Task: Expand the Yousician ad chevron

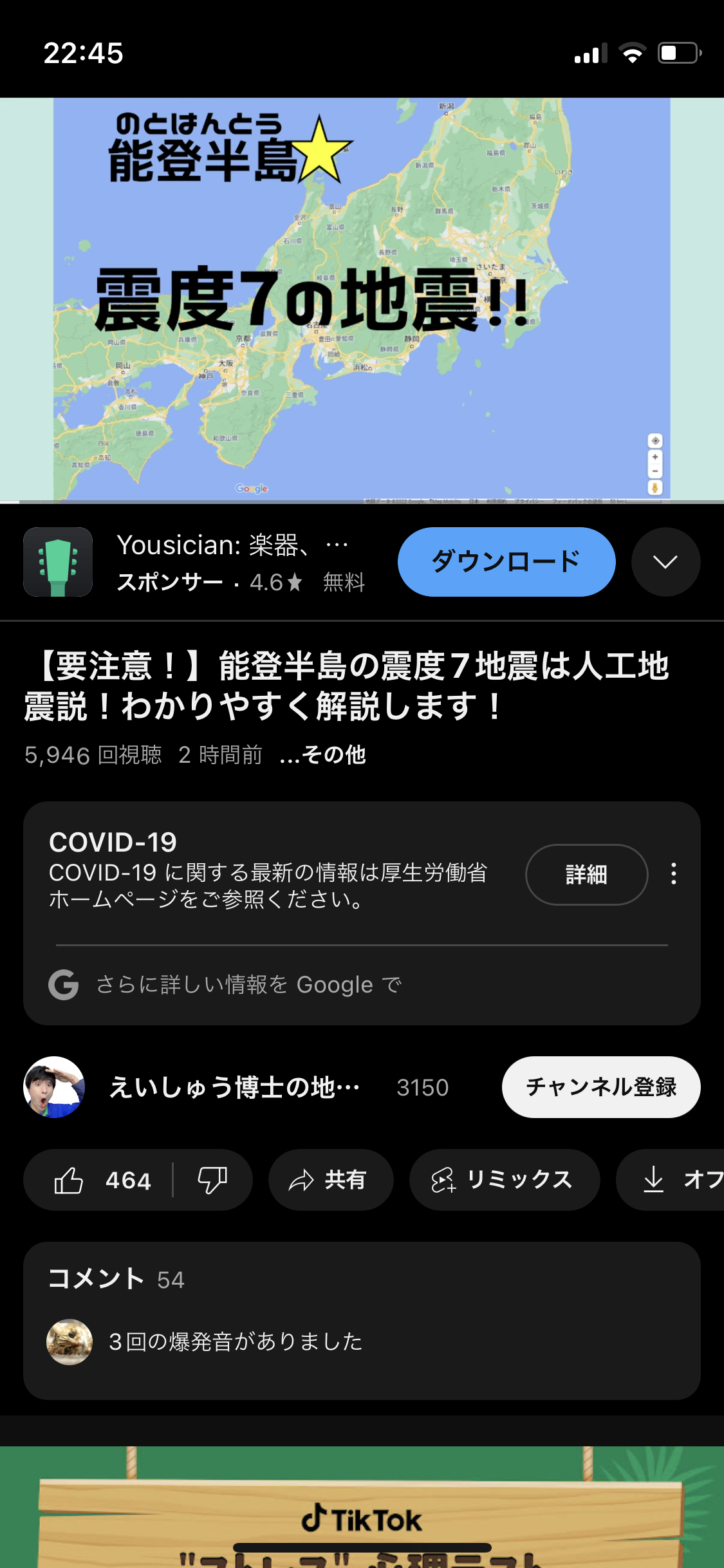Action: pos(665,562)
